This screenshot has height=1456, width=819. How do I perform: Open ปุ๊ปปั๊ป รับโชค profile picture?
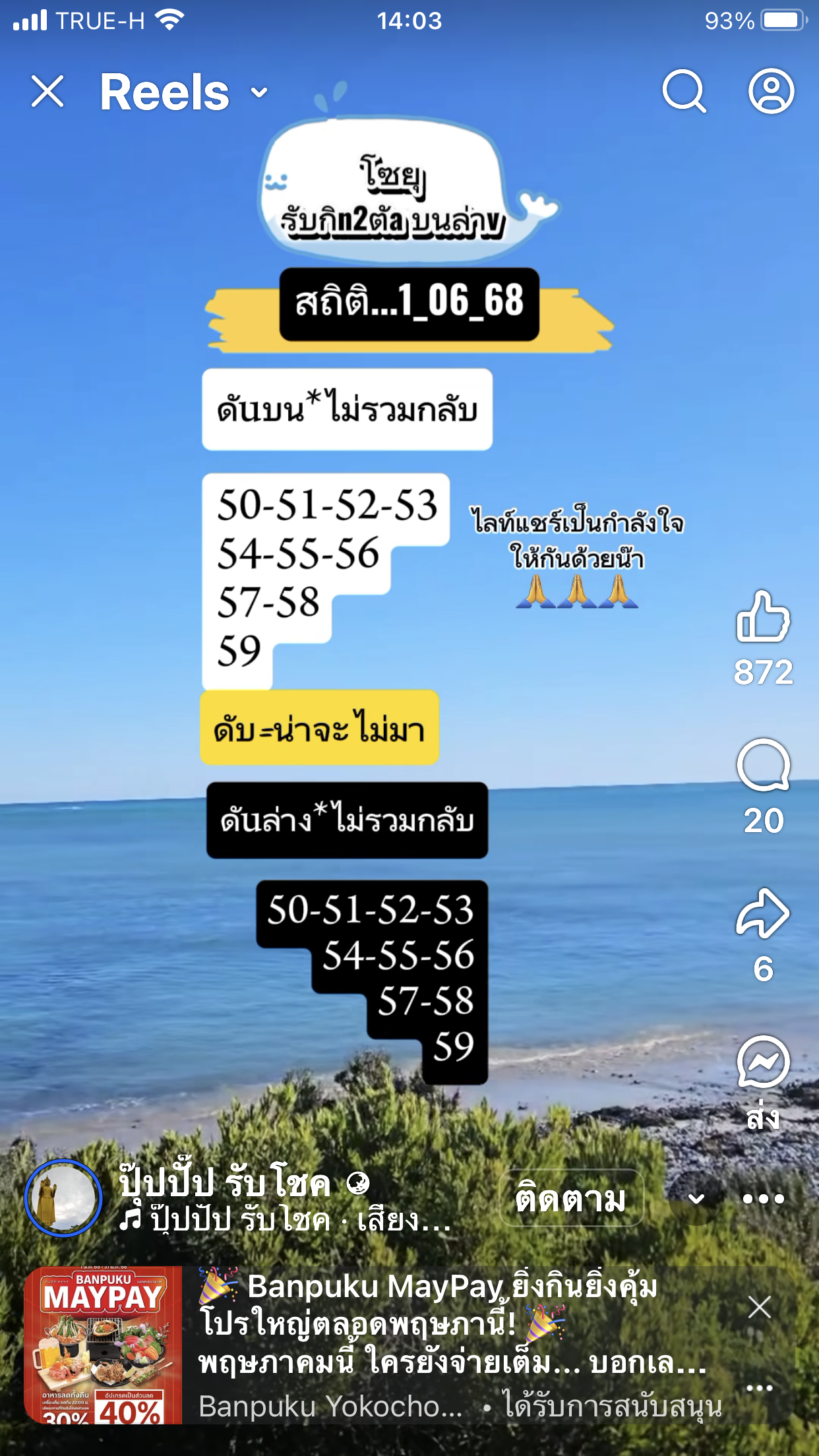tap(63, 1198)
